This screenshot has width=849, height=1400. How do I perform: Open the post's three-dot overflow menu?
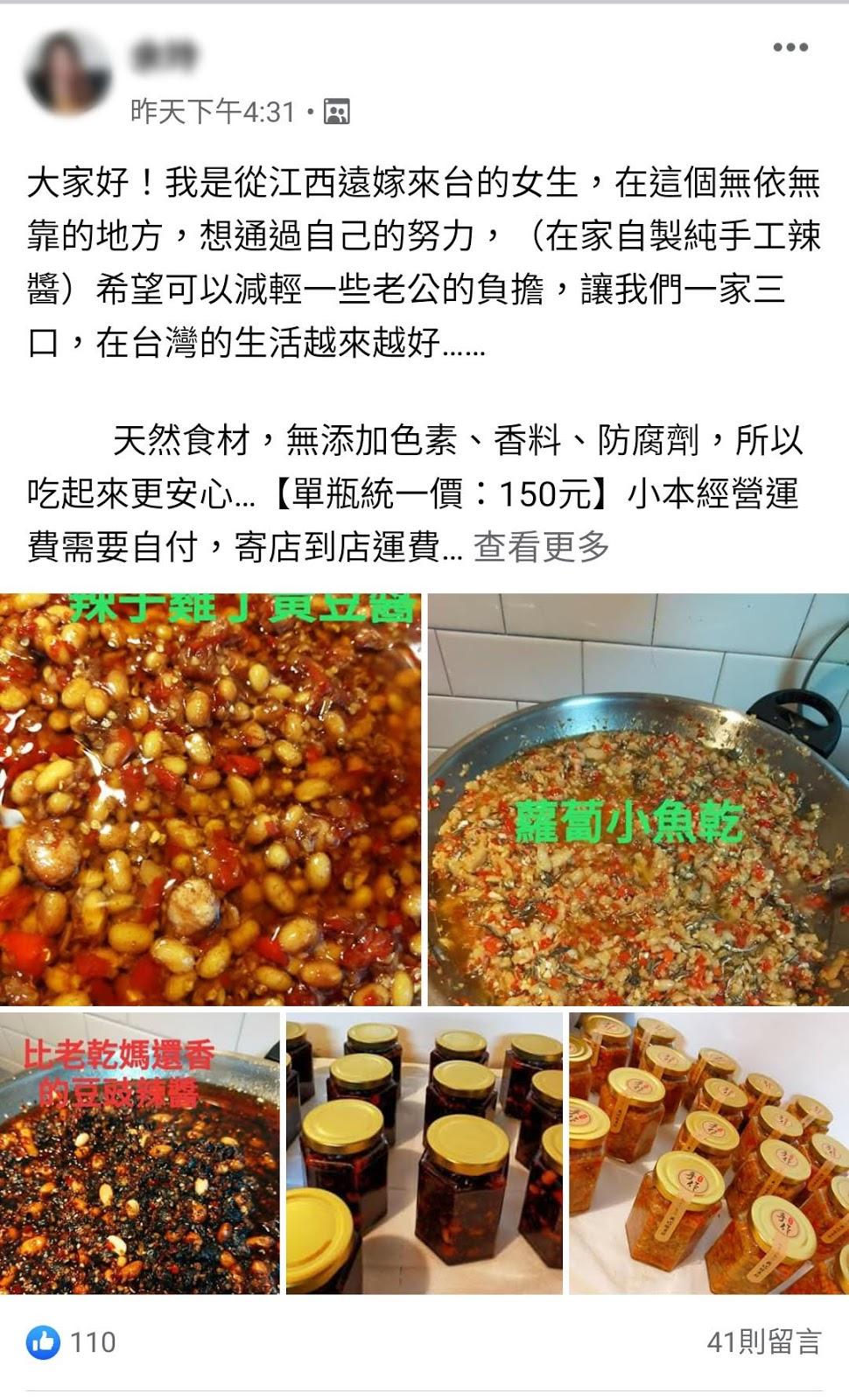[789, 47]
